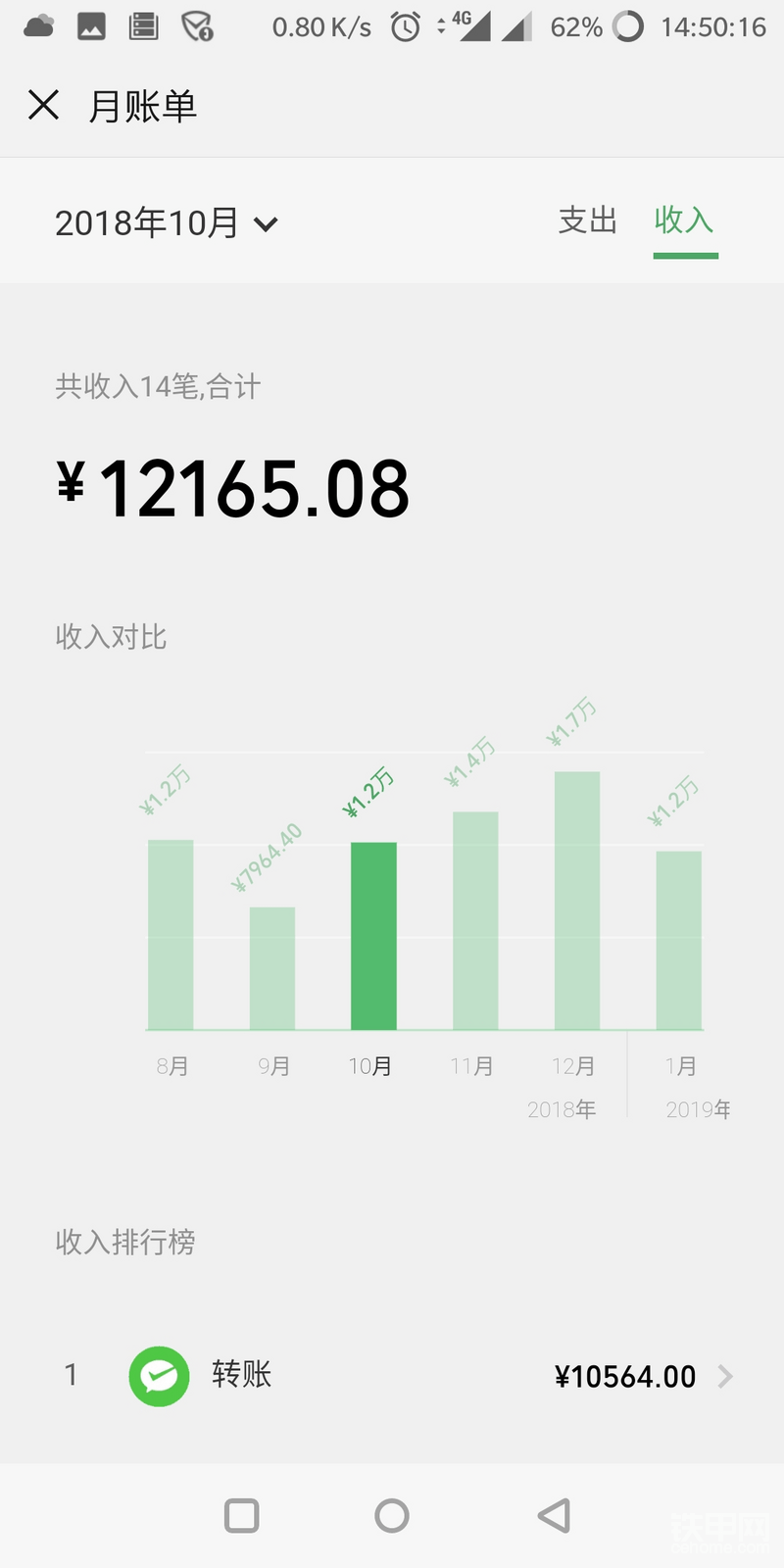Open the 转账 income details row
Image resolution: width=784 pixels, height=1568 pixels.
[392, 1376]
